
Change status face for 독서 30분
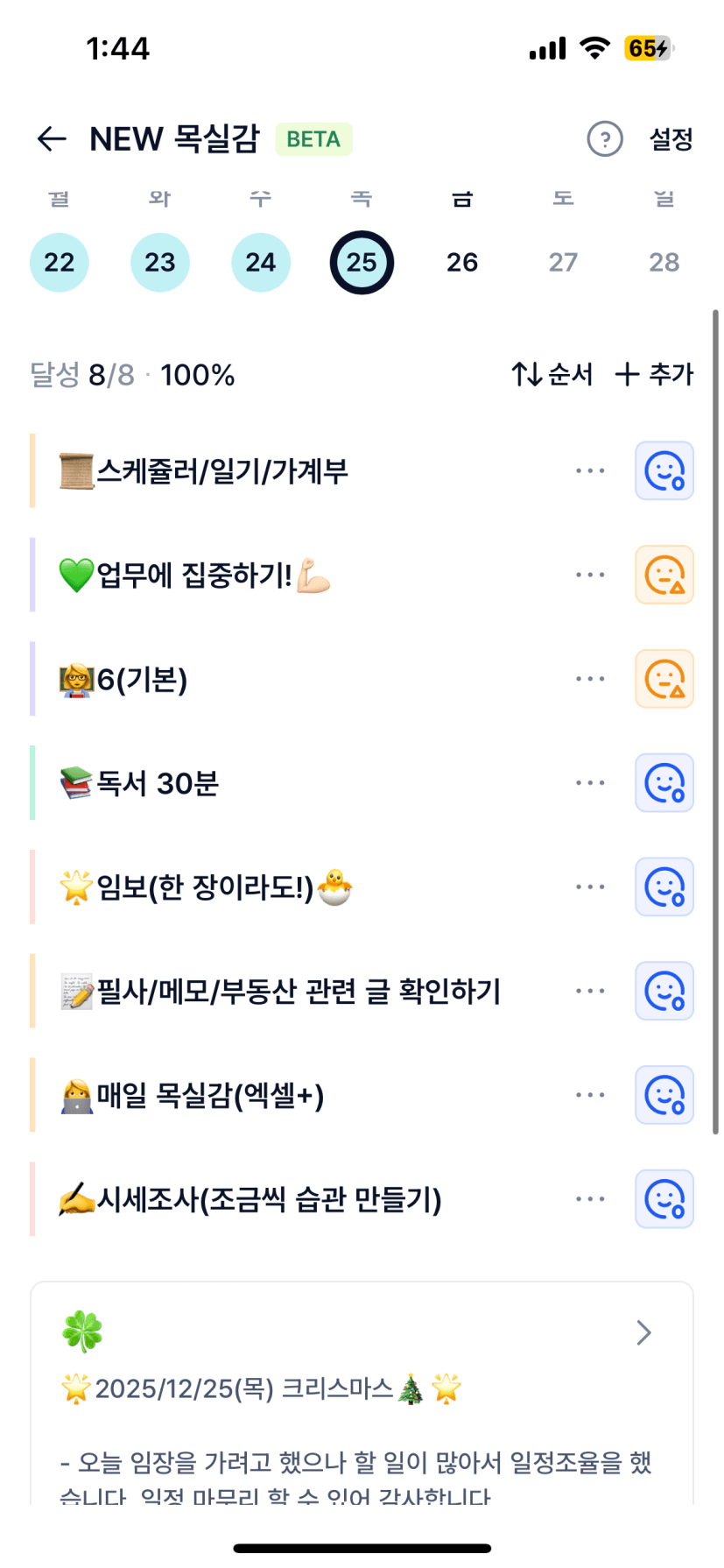(x=664, y=783)
